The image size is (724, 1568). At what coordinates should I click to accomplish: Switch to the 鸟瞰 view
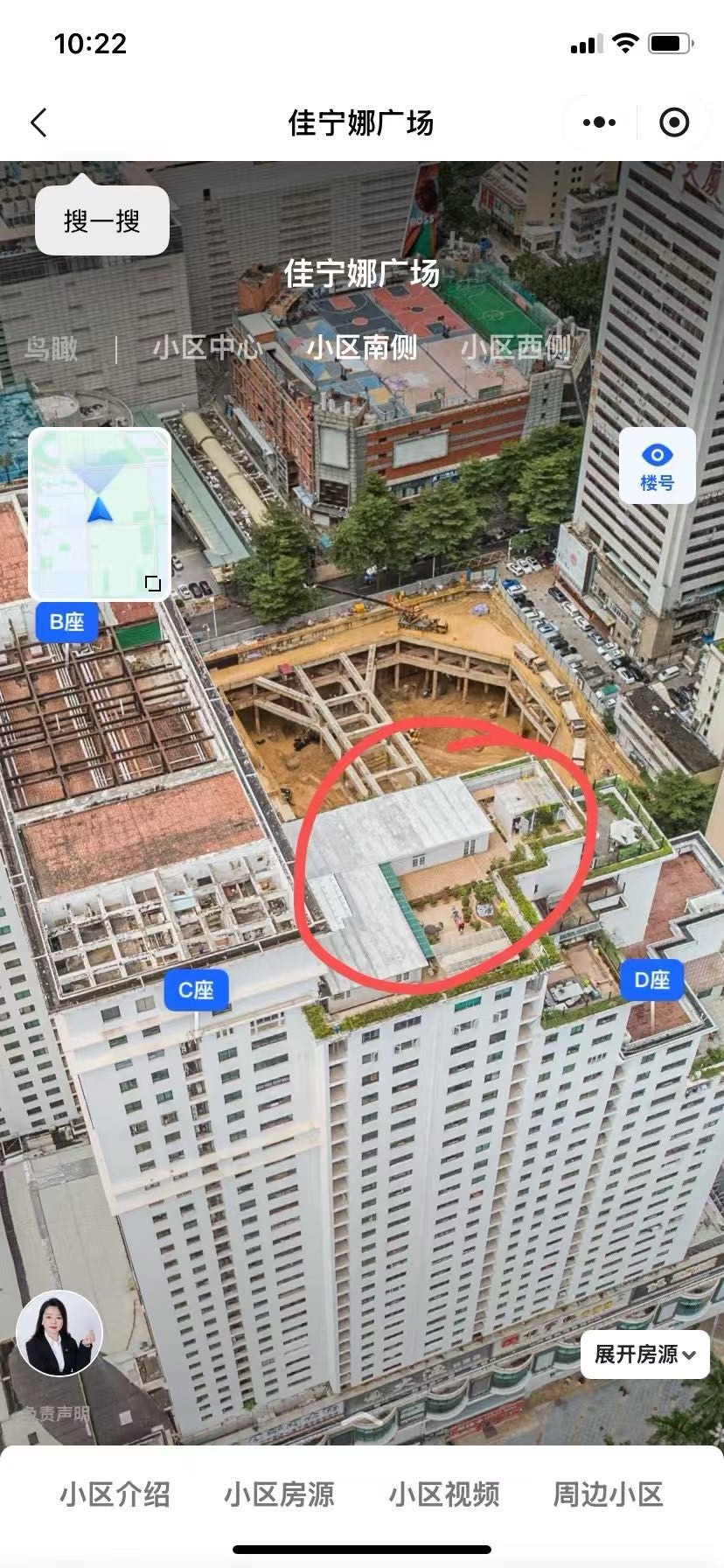coord(51,347)
